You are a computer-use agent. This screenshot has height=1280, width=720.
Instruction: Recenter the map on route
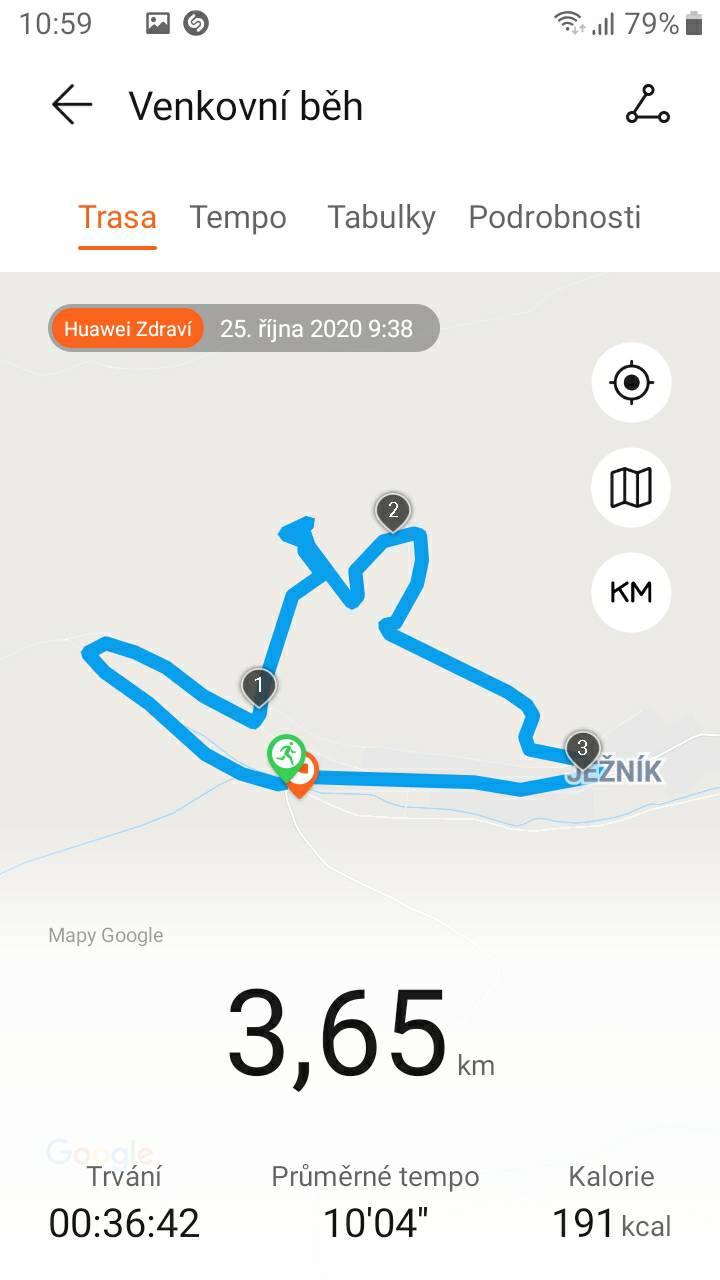pyautogui.click(x=631, y=382)
